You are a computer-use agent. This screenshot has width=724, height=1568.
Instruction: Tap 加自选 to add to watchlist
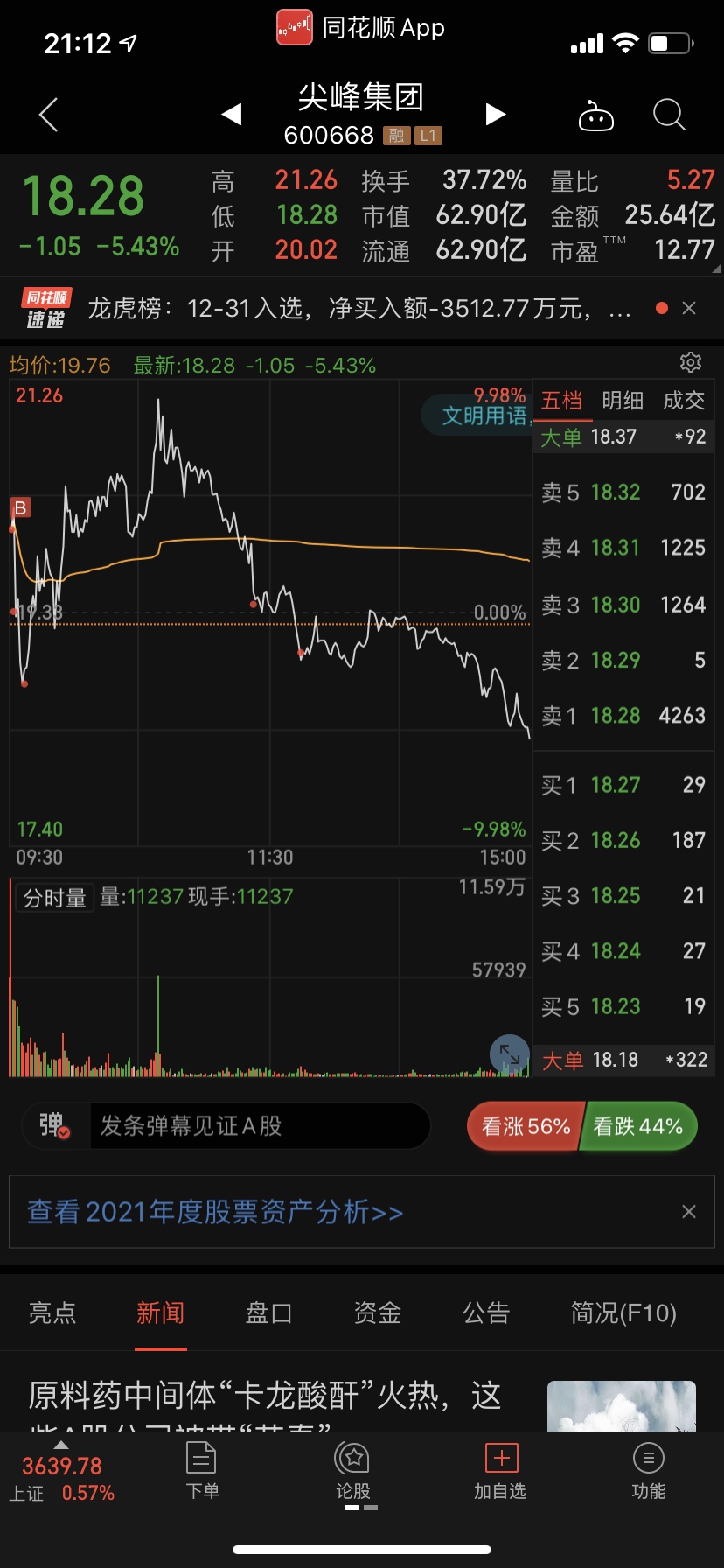point(500,1470)
